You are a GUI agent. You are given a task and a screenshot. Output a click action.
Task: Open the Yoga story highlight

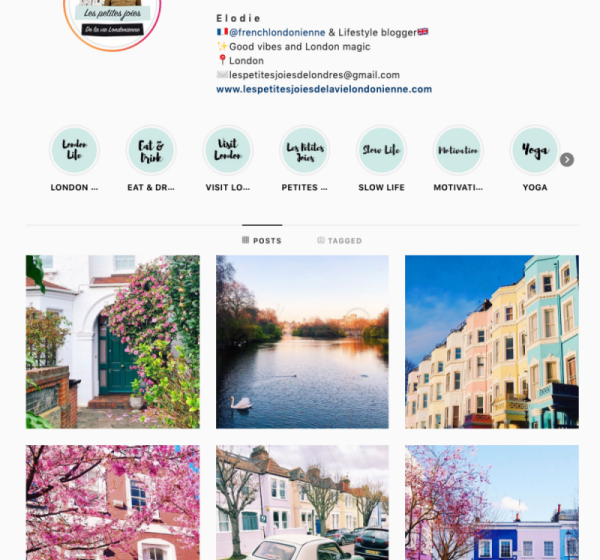click(535, 150)
